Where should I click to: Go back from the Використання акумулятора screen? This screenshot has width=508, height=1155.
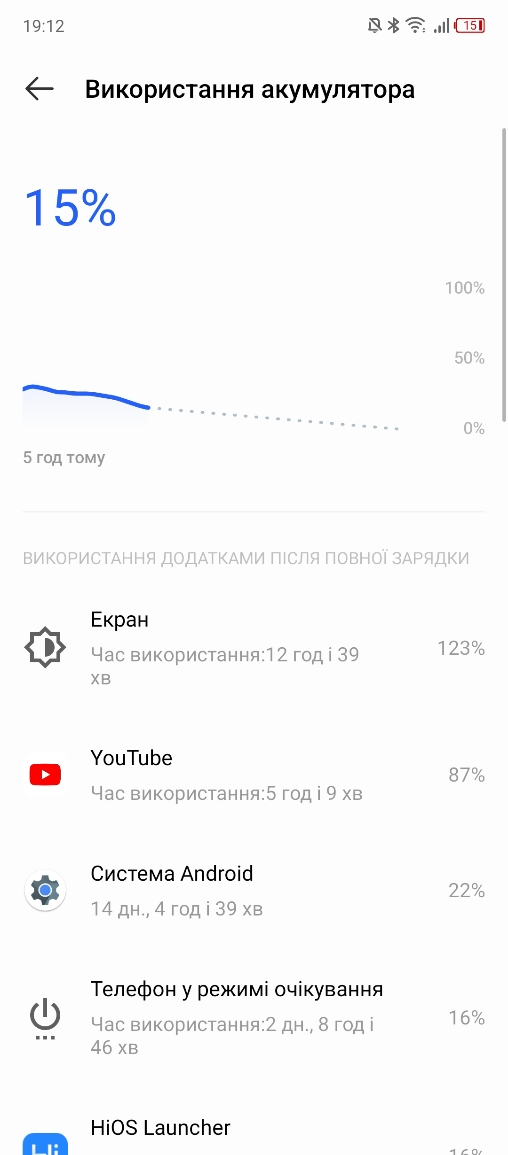pos(40,89)
